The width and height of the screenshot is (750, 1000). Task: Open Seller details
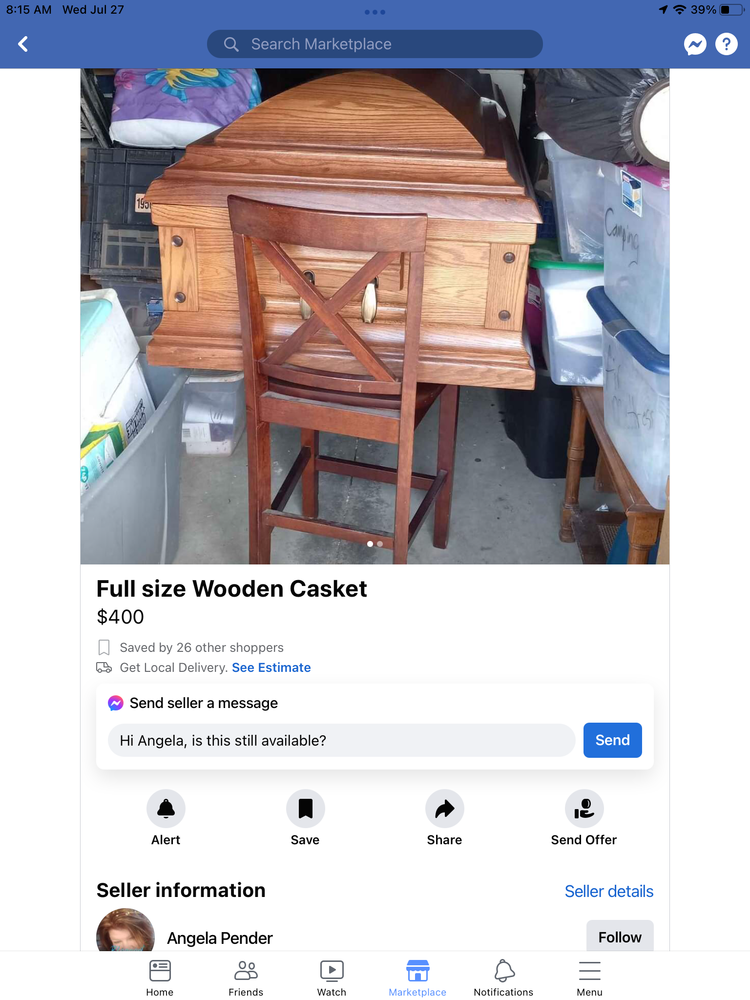coord(609,891)
